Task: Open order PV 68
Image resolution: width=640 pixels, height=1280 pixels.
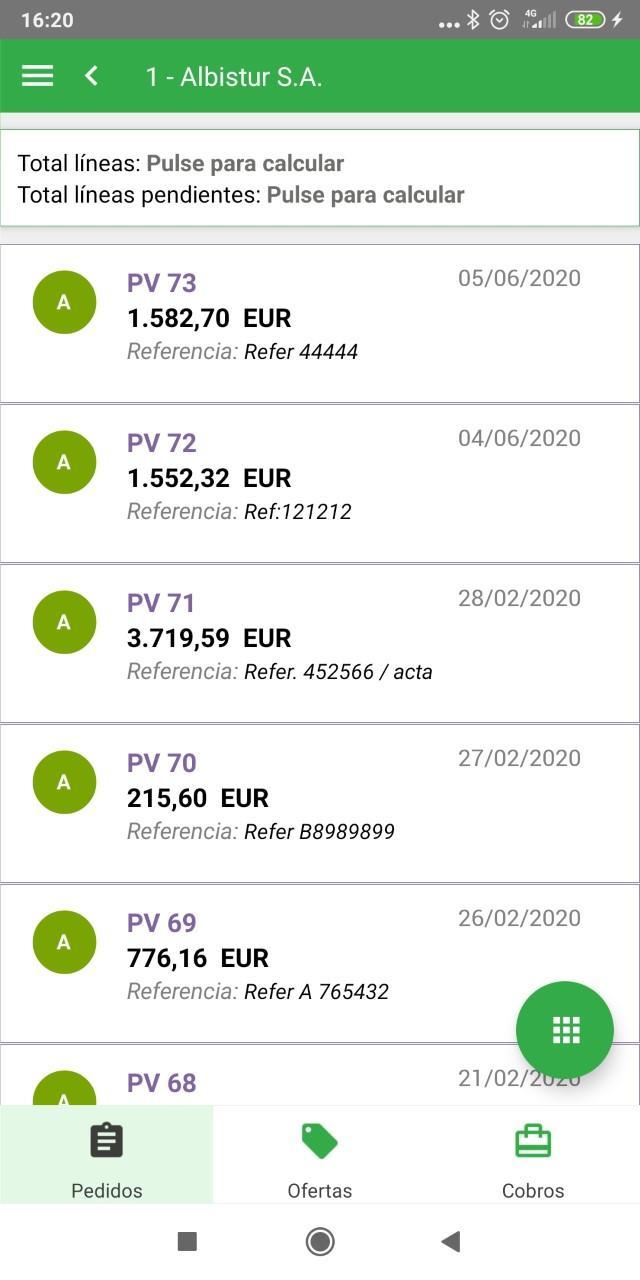Action: click(x=320, y=1075)
